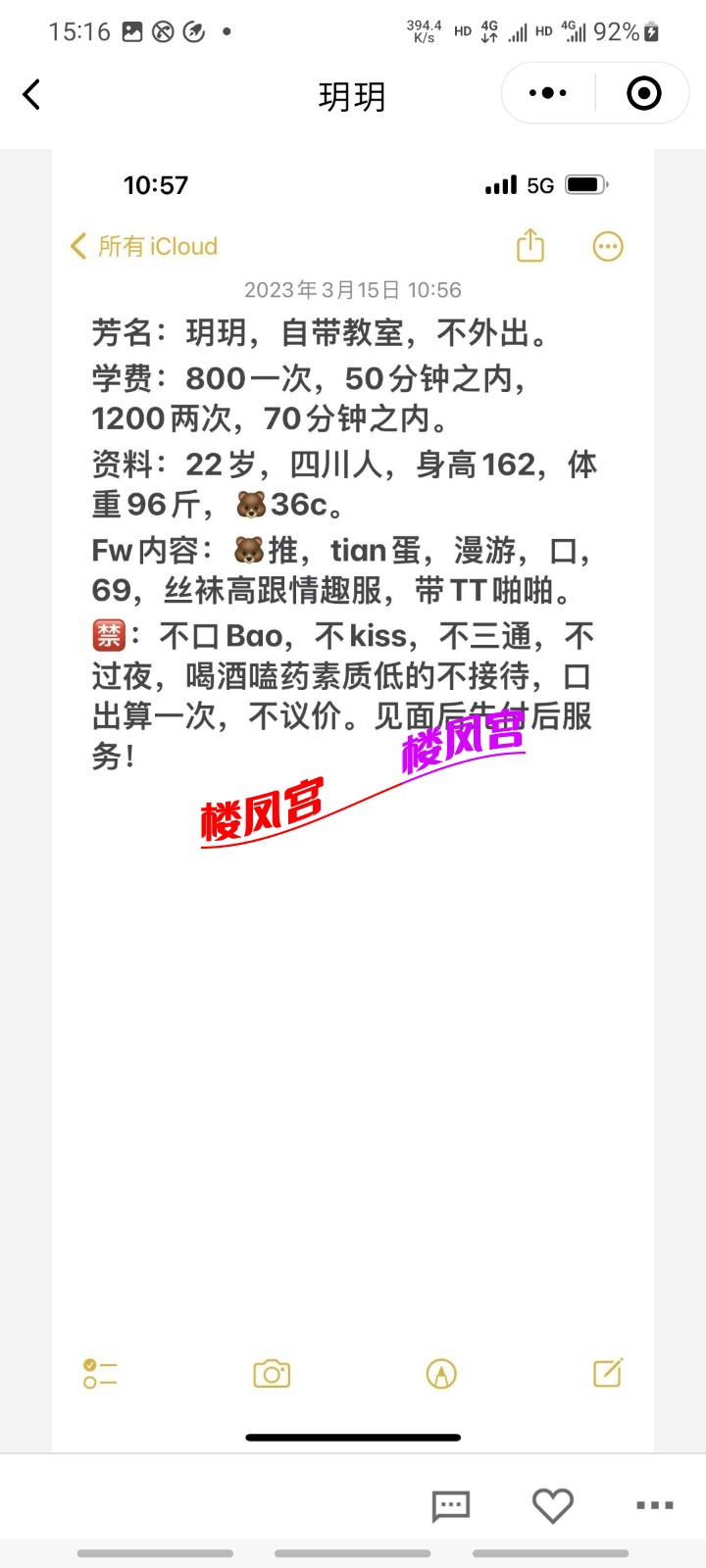The height and width of the screenshot is (1568, 706).
Task: Select the markup pen icon in Notes
Action: [x=440, y=1374]
